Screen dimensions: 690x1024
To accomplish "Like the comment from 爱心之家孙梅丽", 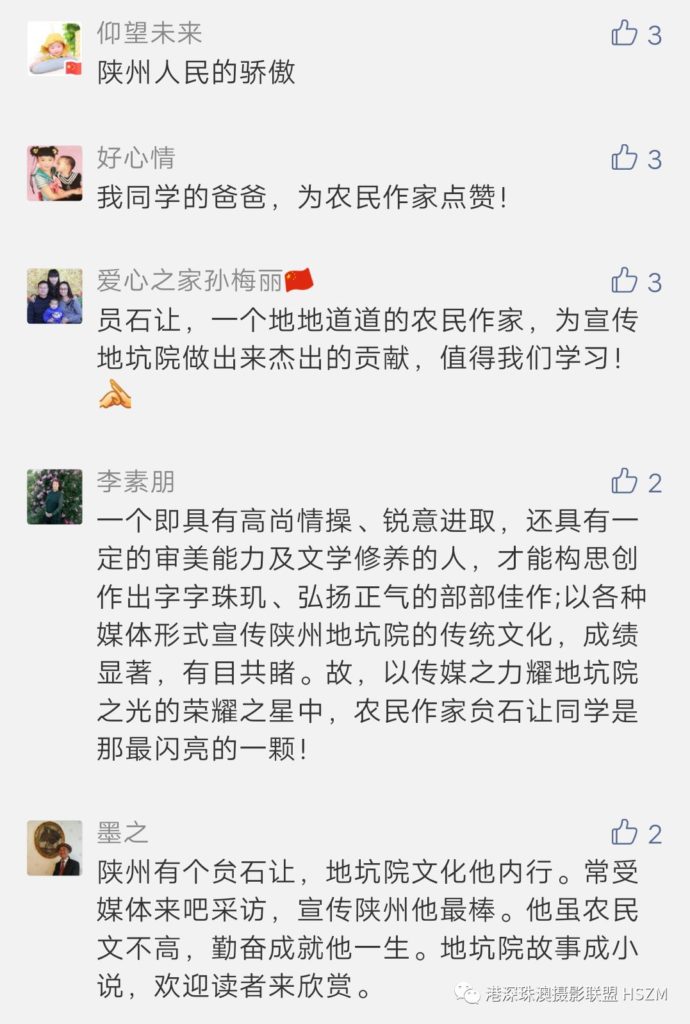I will 625,281.
